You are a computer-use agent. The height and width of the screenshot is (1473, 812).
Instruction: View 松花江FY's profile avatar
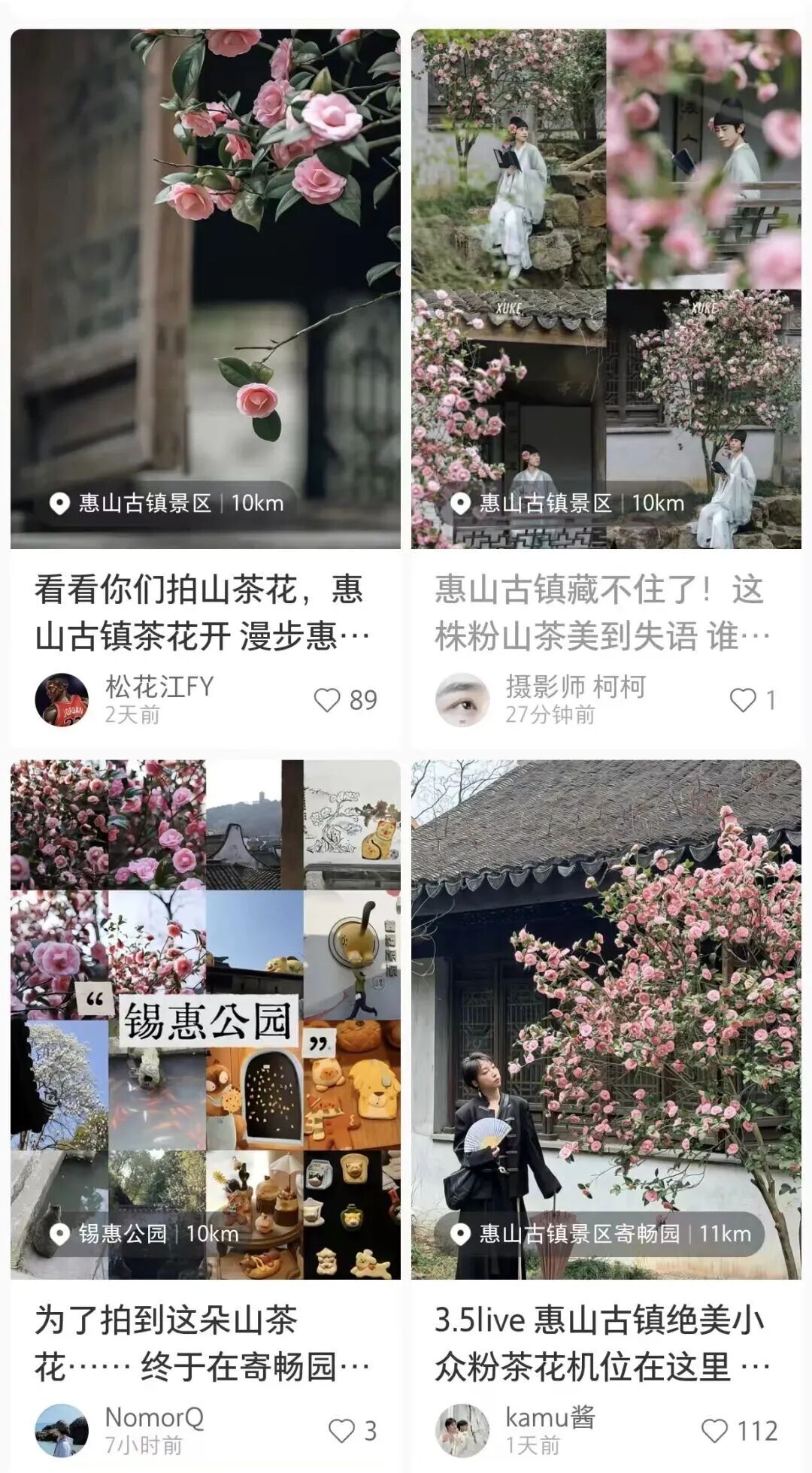pos(62,700)
